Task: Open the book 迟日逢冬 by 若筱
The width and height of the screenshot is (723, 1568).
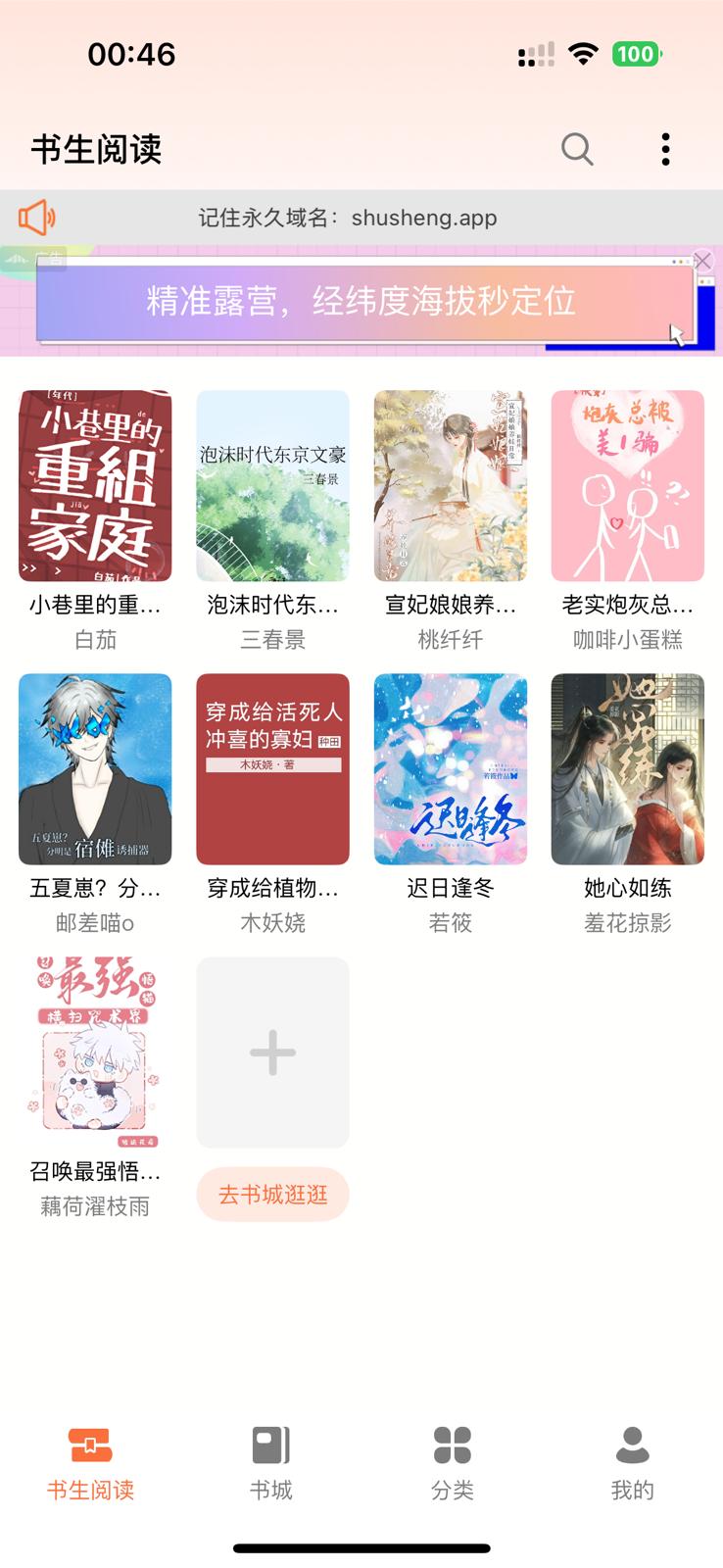Action: point(450,769)
